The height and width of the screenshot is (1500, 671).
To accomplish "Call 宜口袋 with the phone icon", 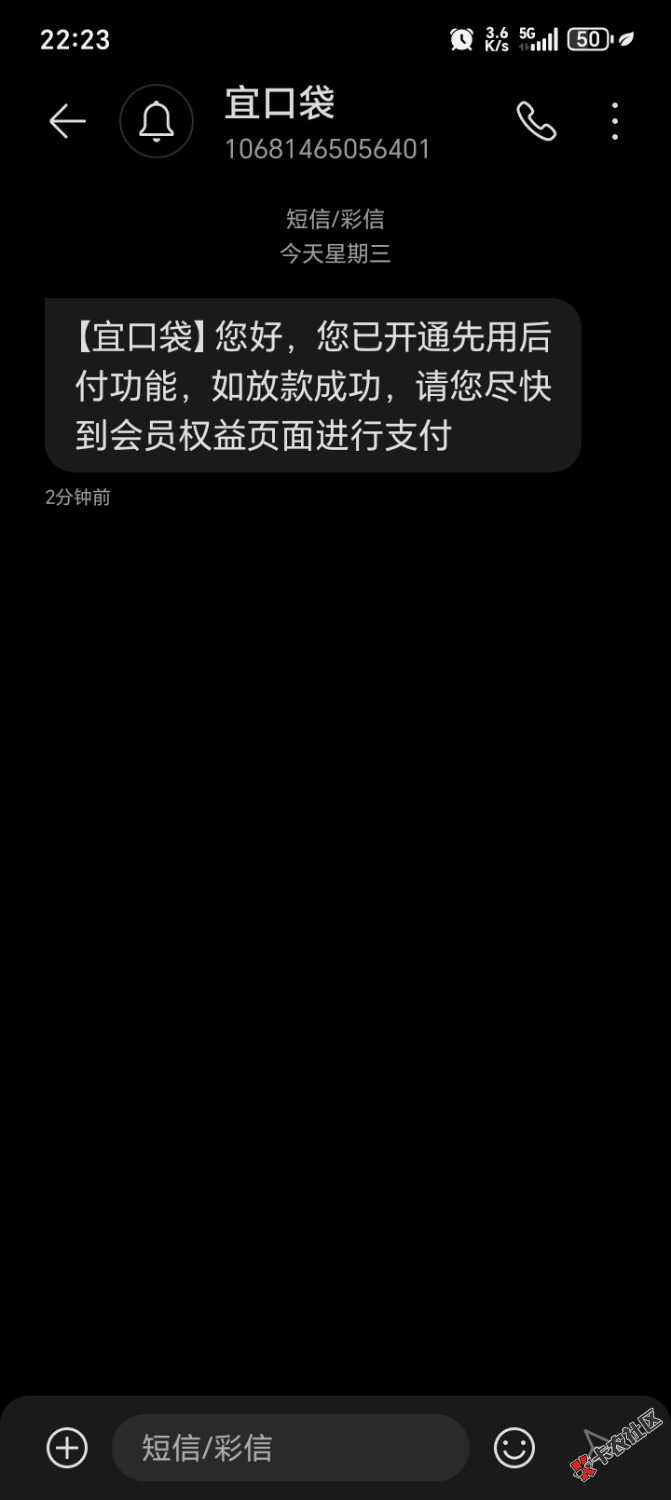I will click(536, 122).
